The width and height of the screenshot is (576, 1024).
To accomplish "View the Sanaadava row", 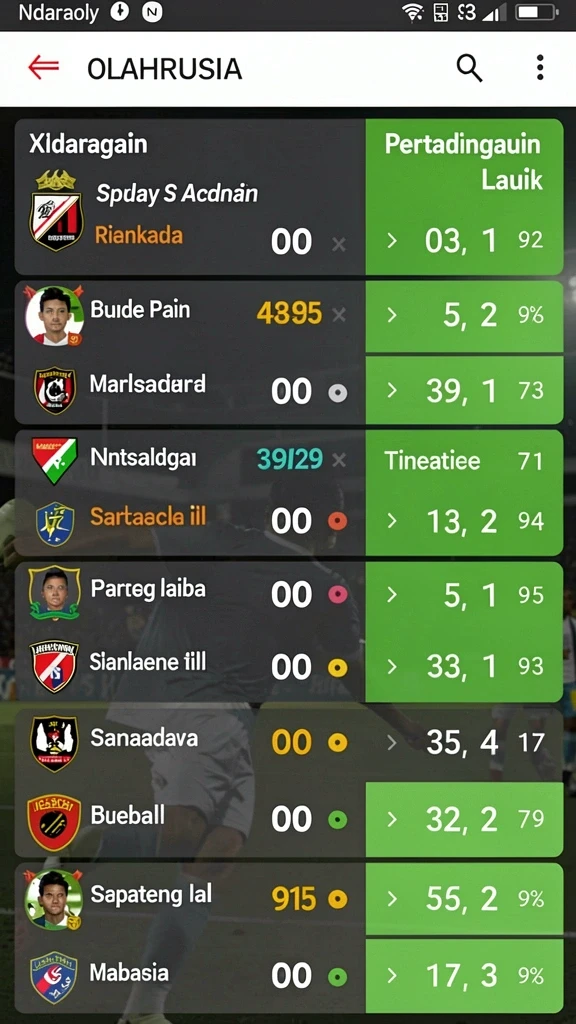I will (x=189, y=742).
